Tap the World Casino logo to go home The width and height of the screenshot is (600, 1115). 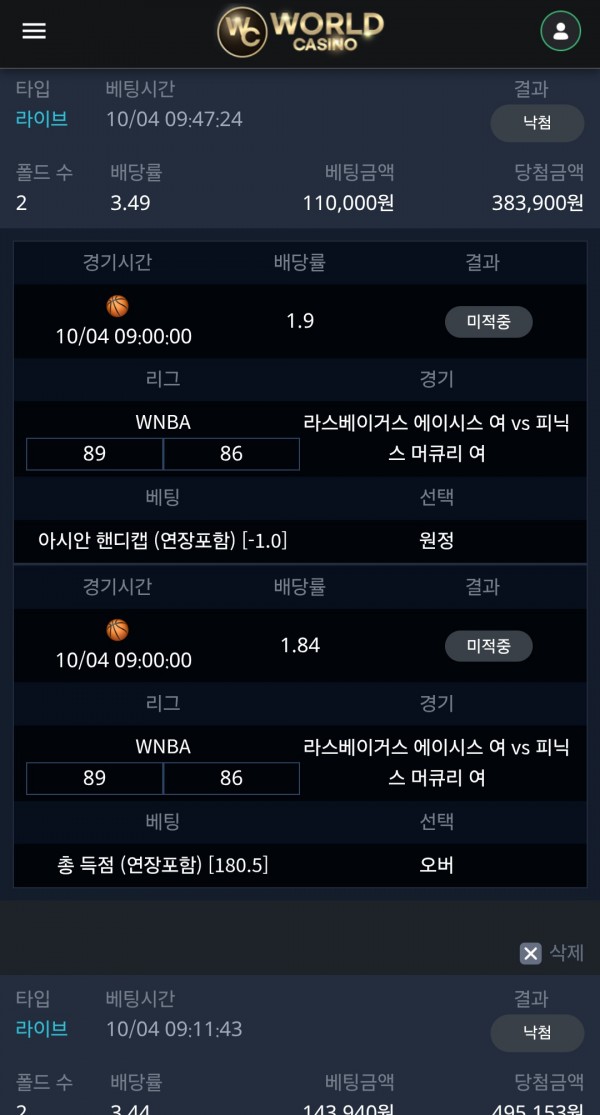[x=300, y=31]
